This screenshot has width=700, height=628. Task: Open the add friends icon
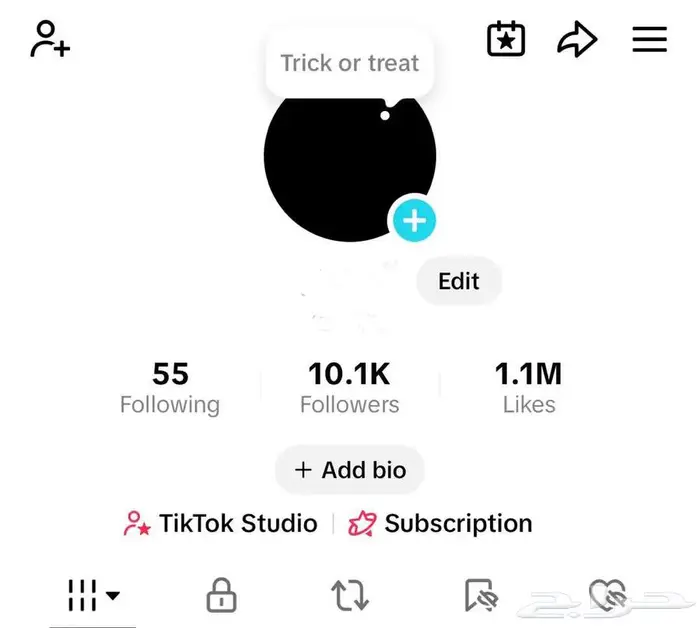click(50, 40)
